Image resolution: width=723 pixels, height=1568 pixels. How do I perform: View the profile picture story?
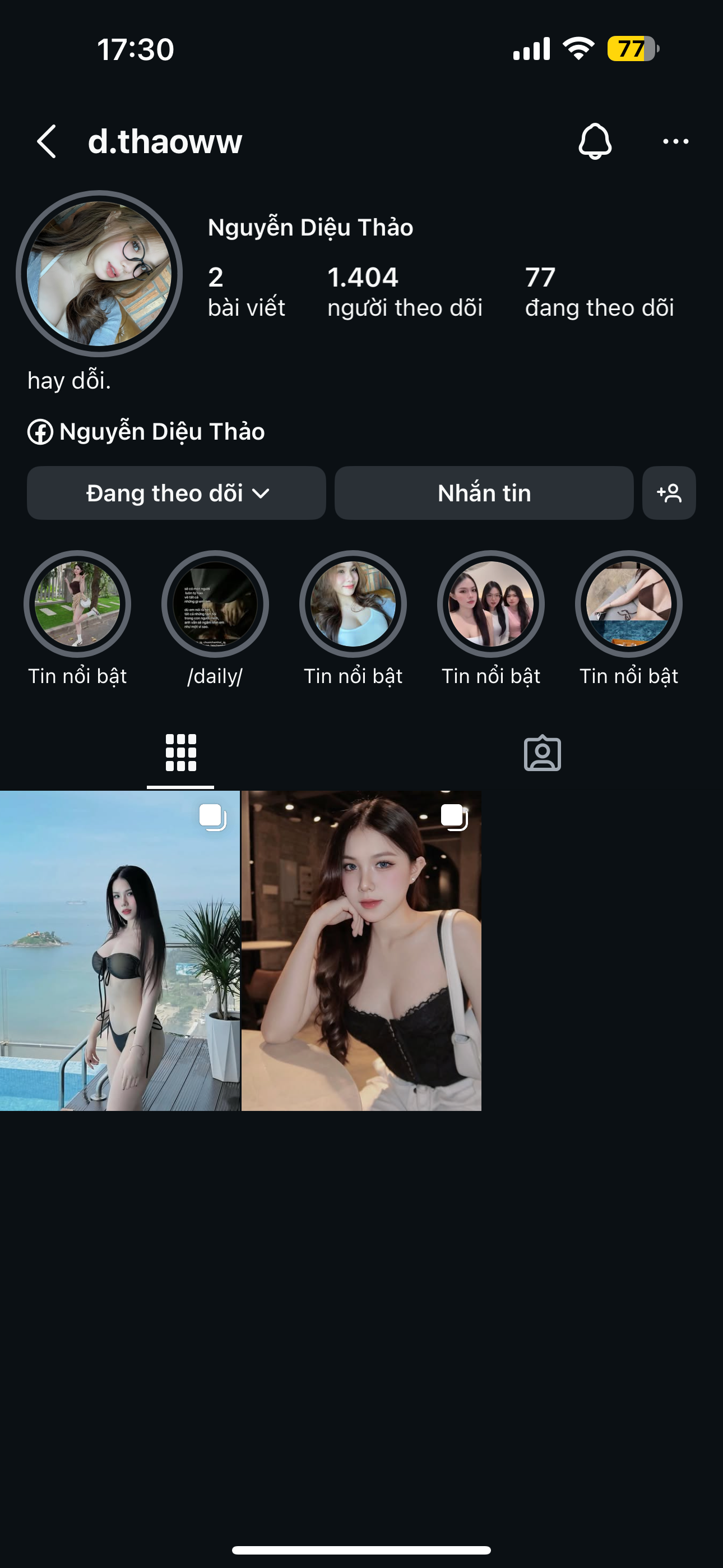tap(99, 274)
